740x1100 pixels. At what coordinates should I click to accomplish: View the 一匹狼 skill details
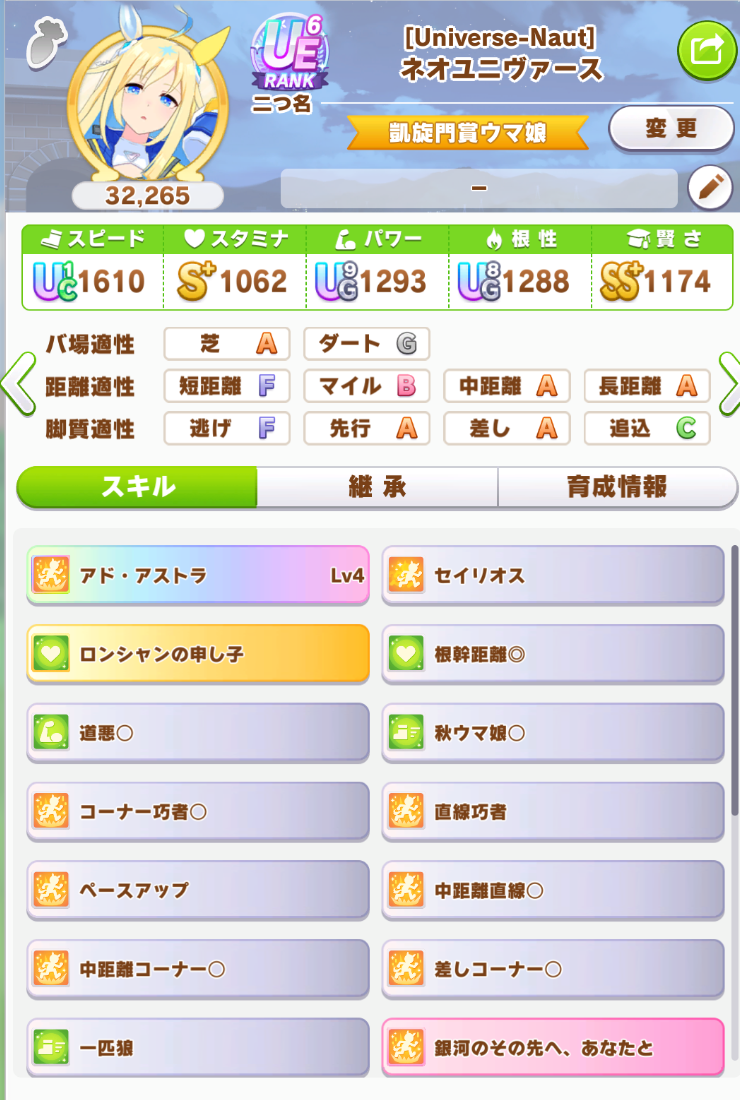[198, 1047]
